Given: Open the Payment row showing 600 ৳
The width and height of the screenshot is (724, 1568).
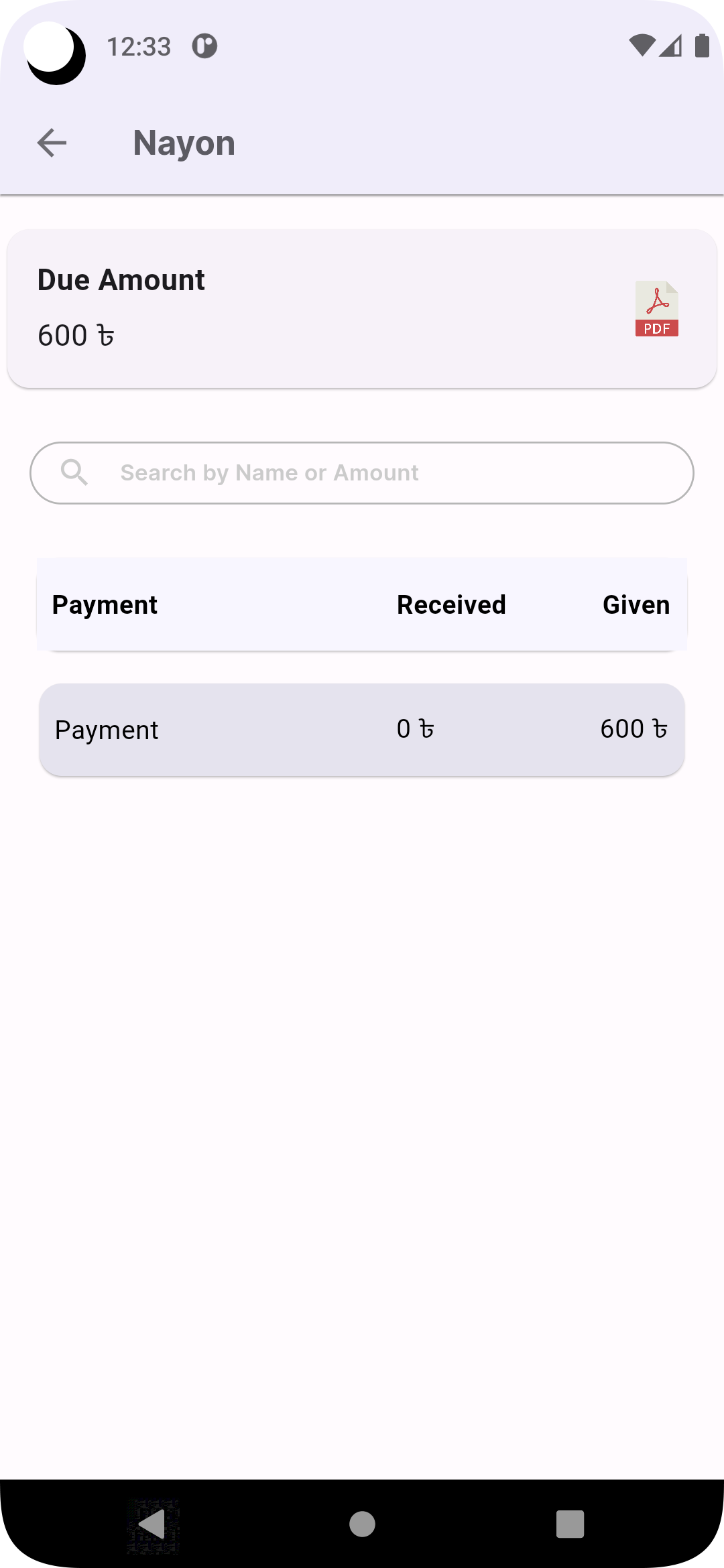Looking at the screenshot, I should click(x=362, y=729).
